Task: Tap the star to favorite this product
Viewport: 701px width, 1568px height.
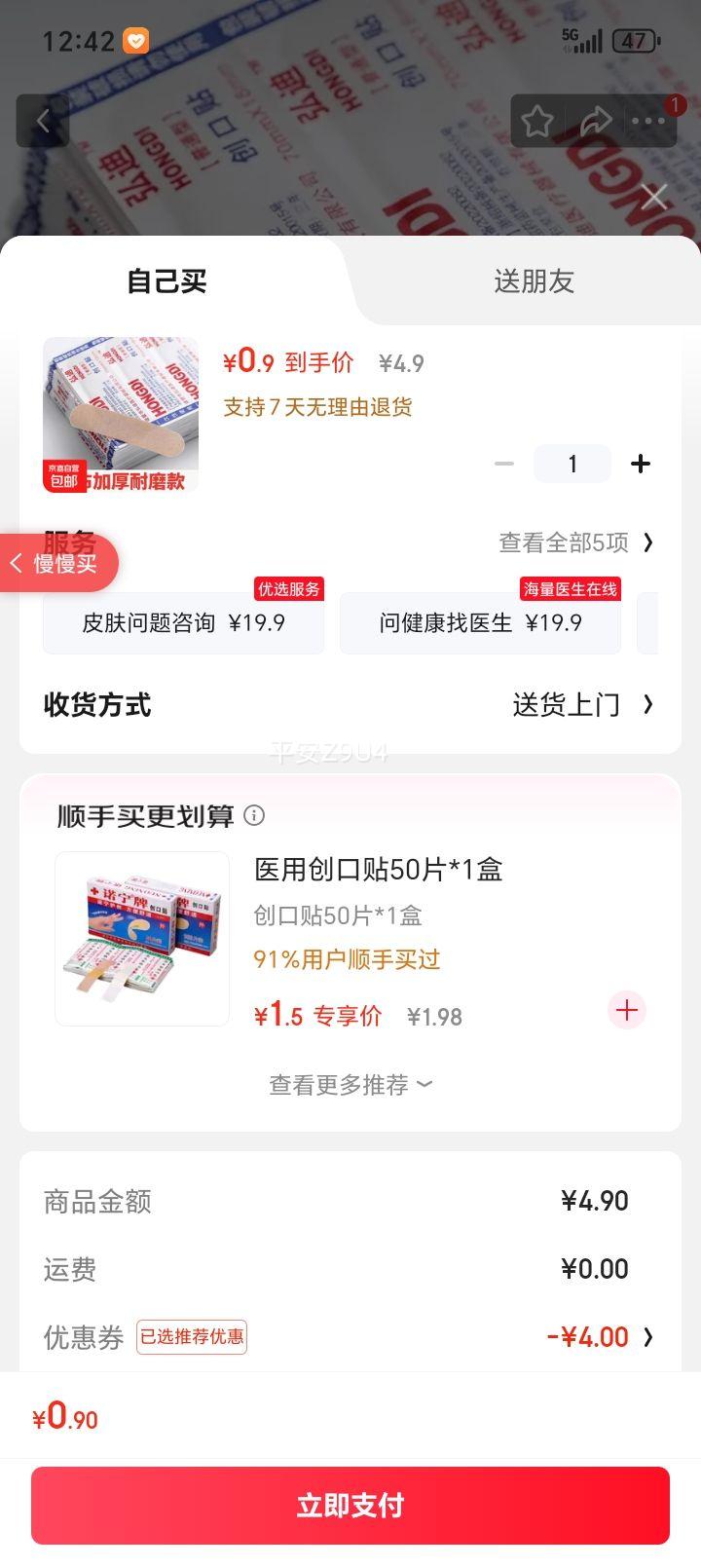Action: [x=538, y=121]
